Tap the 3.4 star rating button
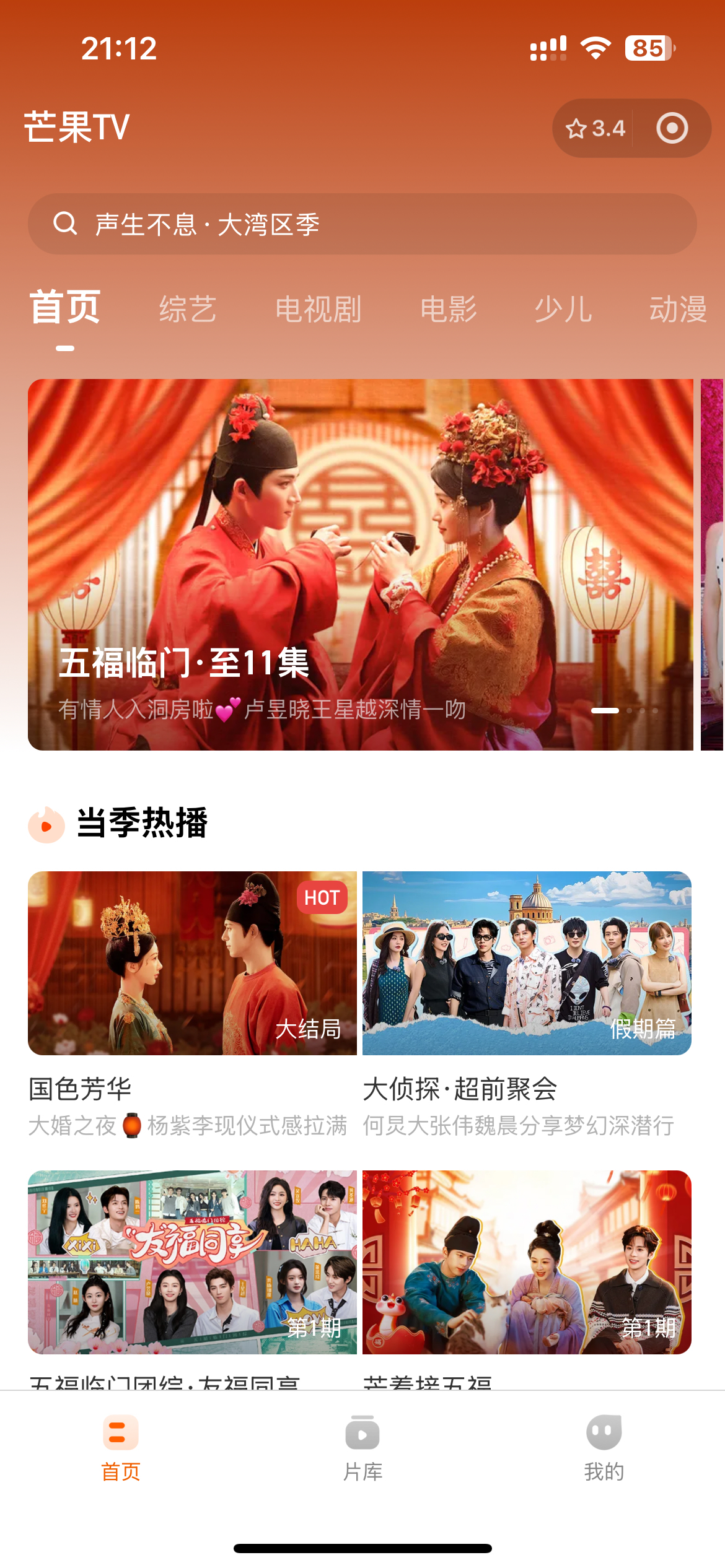Image resolution: width=725 pixels, height=1568 pixels. tap(595, 129)
